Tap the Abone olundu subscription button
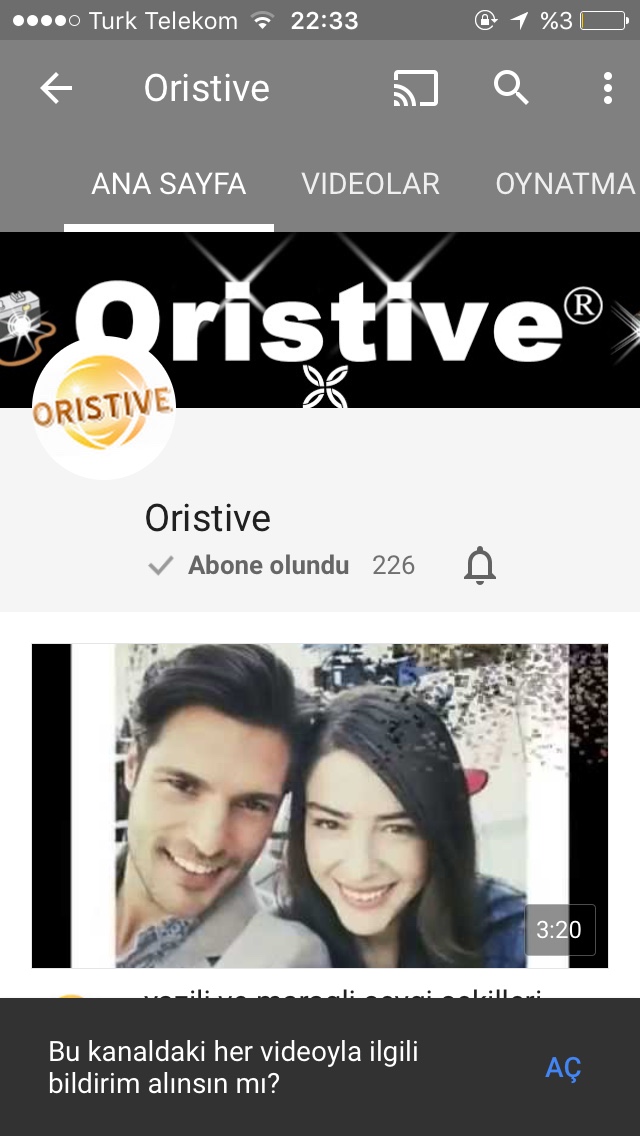The height and width of the screenshot is (1136, 640). [250, 566]
